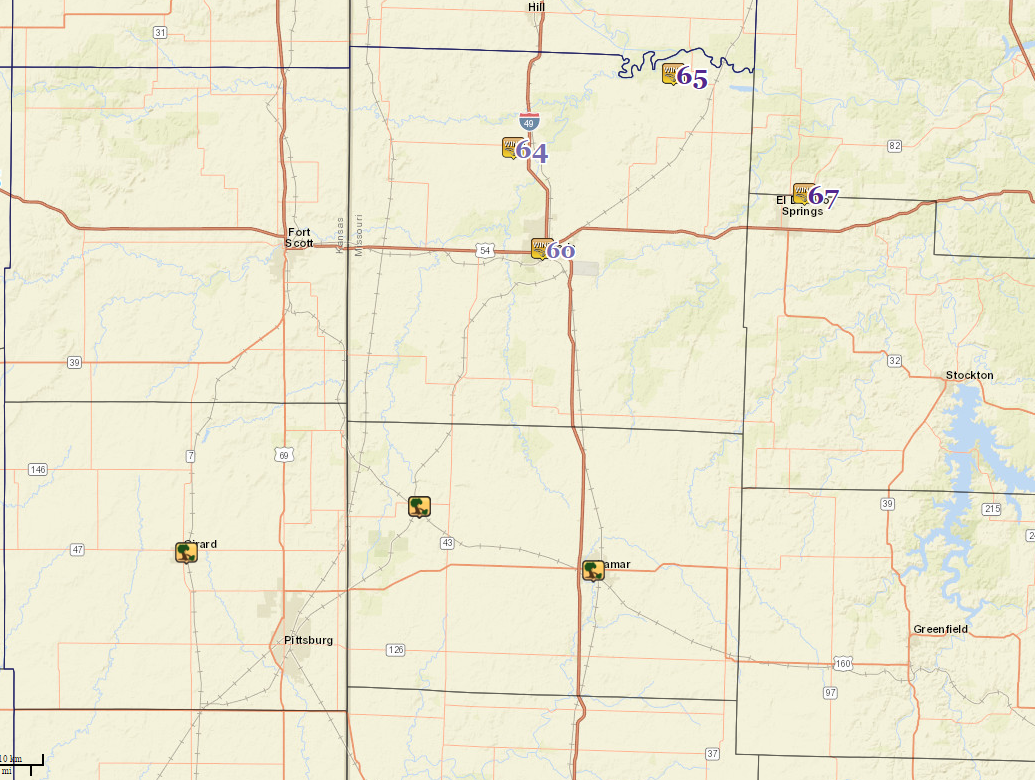This screenshot has height=780, width=1035.
Task: Open the wind report marker labeled 65
Action: click(673, 73)
